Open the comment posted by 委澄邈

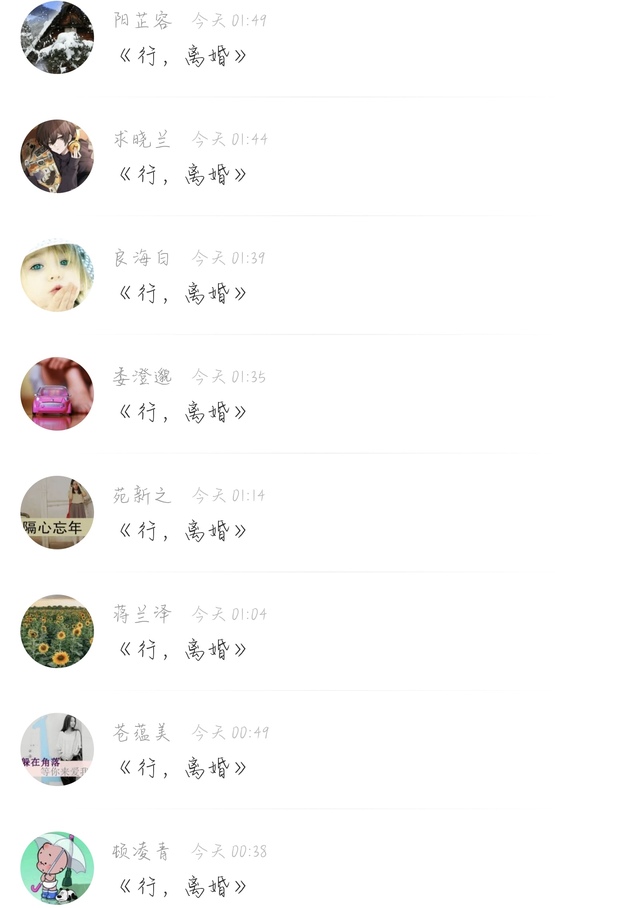point(182,412)
